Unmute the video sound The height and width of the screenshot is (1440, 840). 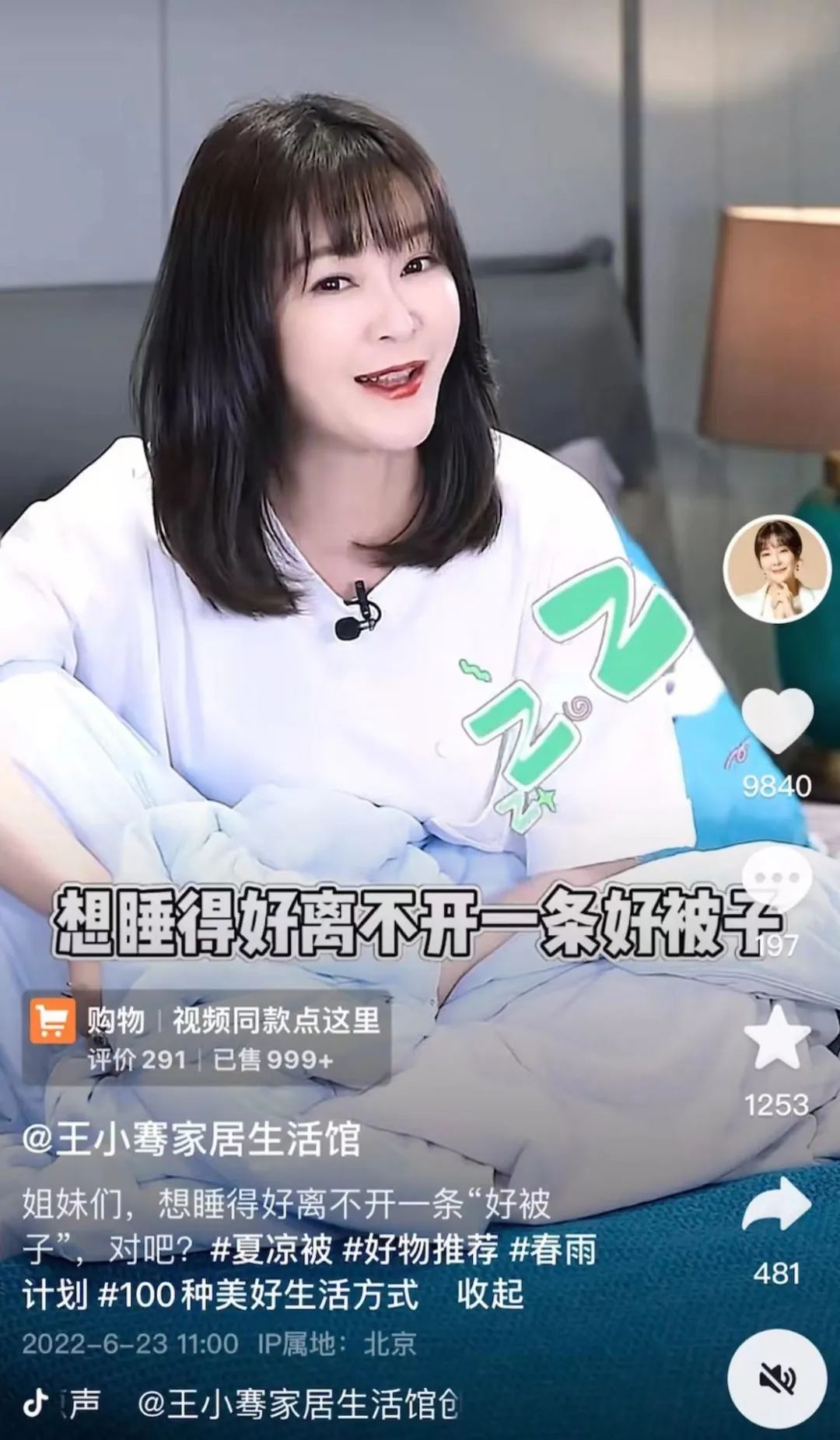(777, 1380)
